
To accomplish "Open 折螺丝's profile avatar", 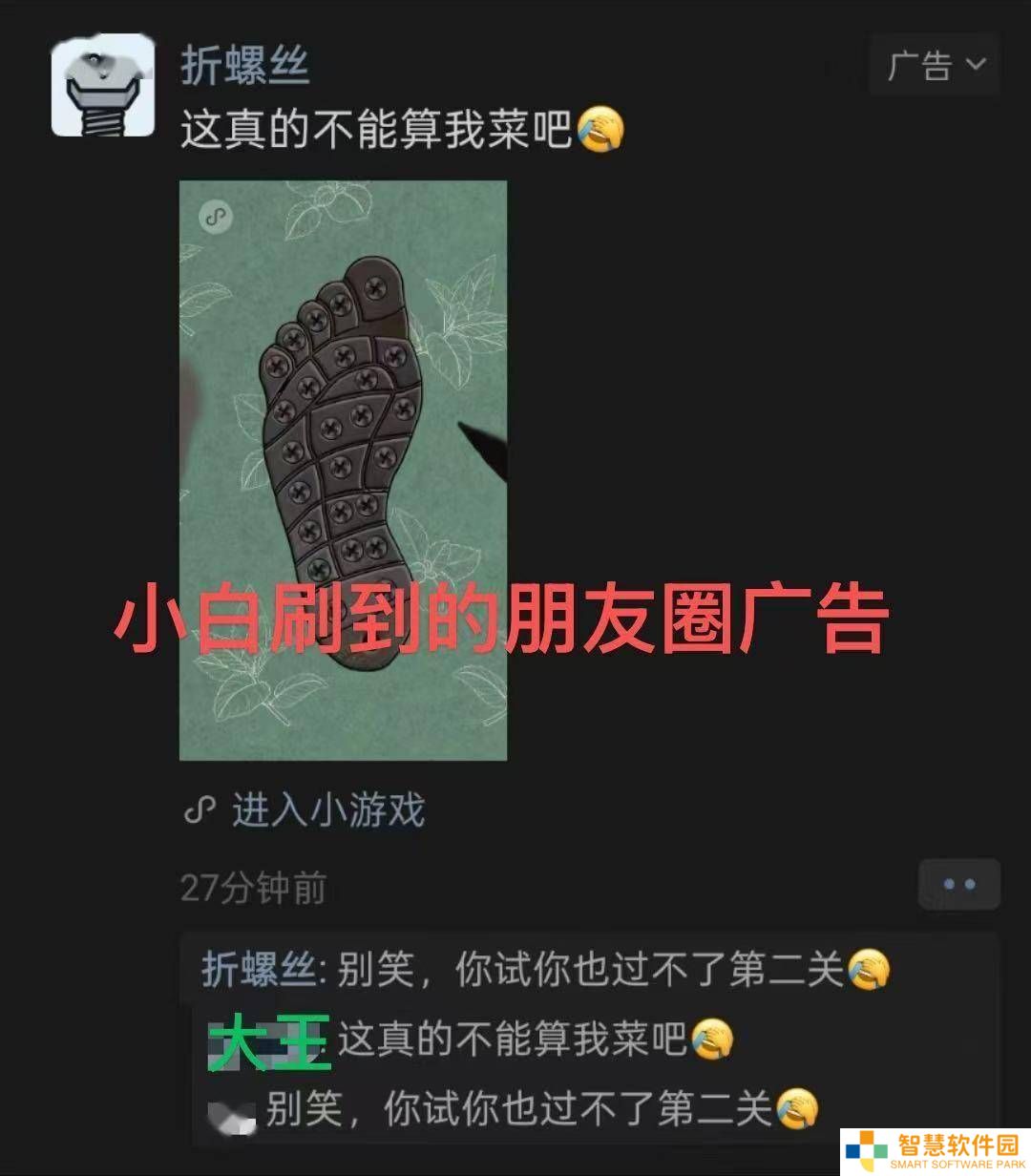I will click(102, 86).
